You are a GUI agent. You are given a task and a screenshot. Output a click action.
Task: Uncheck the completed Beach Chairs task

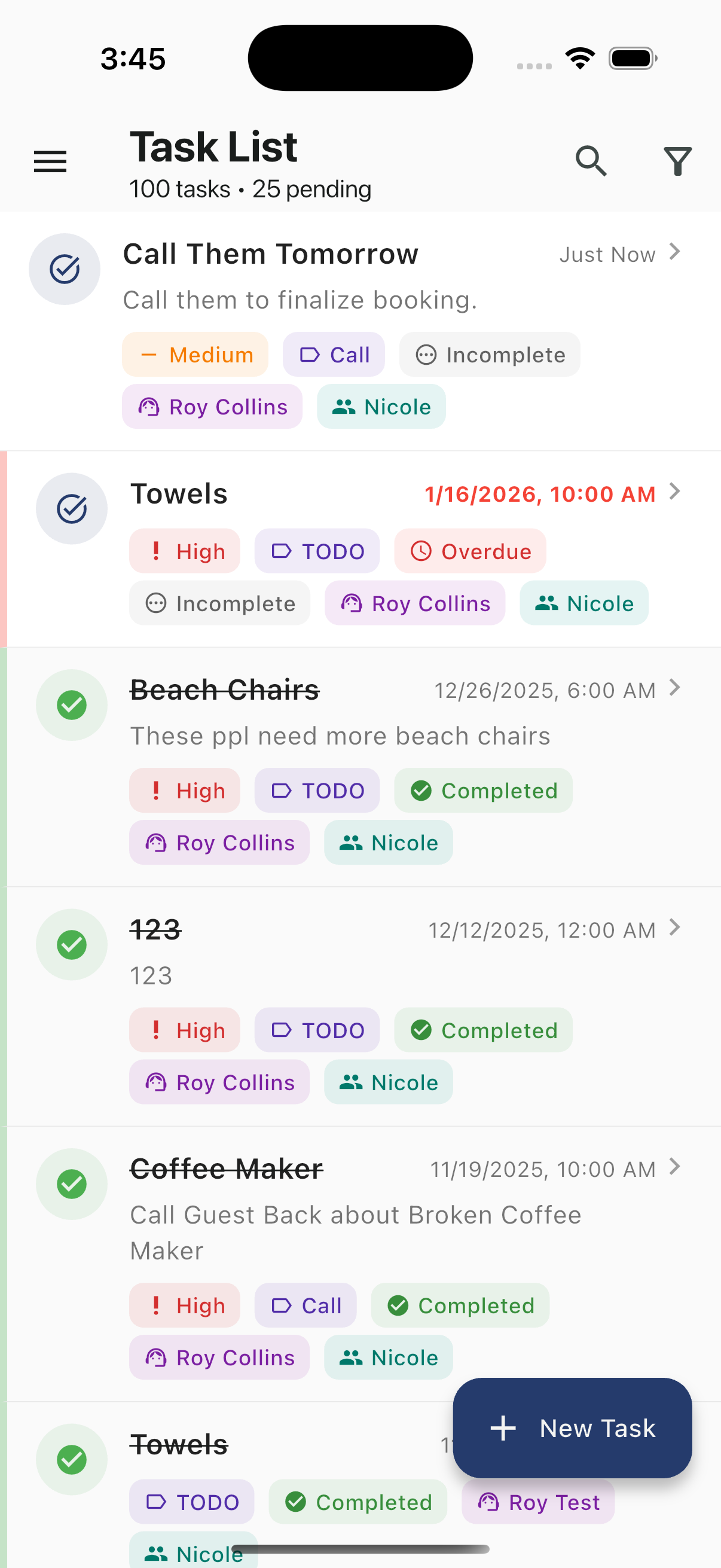click(71, 706)
